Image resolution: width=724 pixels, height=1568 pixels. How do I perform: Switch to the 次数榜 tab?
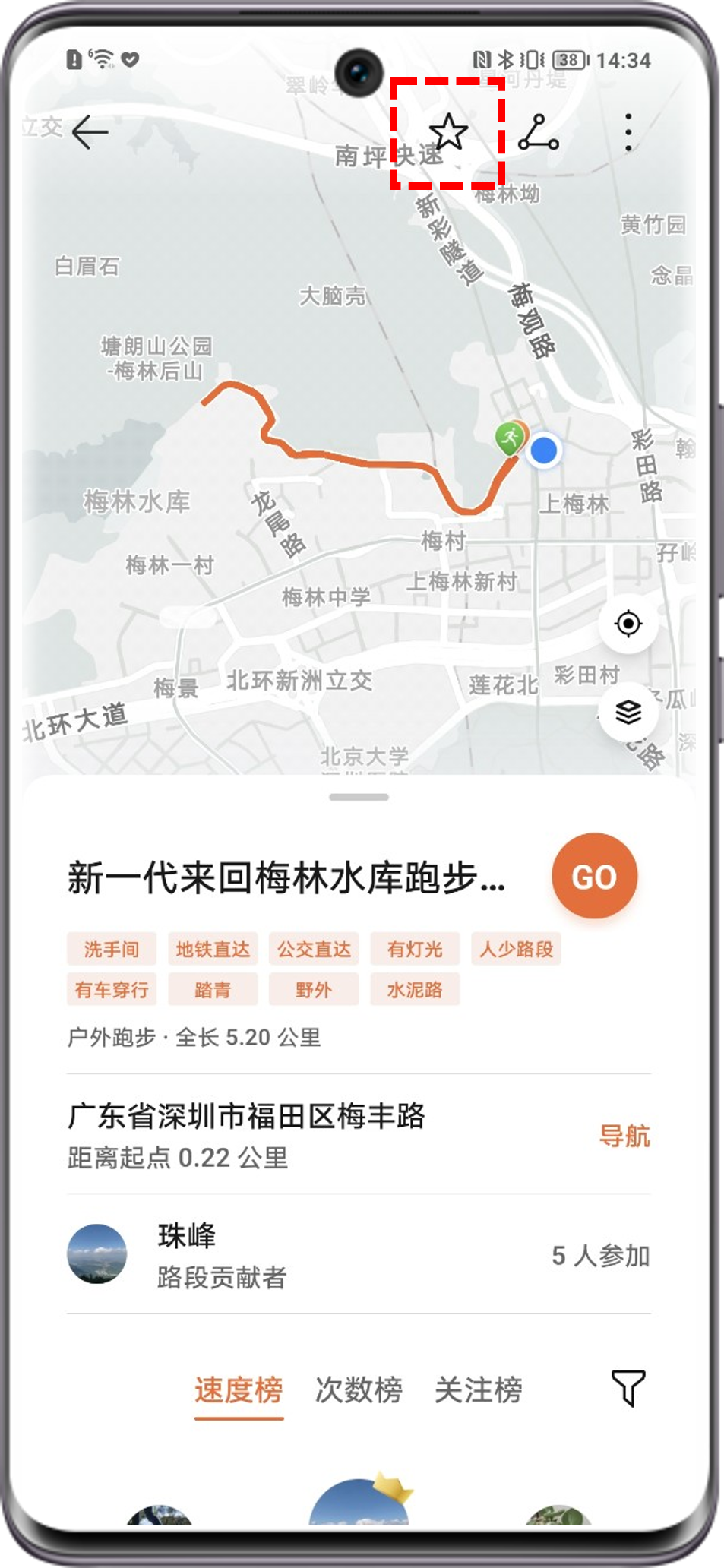(x=359, y=1390)
